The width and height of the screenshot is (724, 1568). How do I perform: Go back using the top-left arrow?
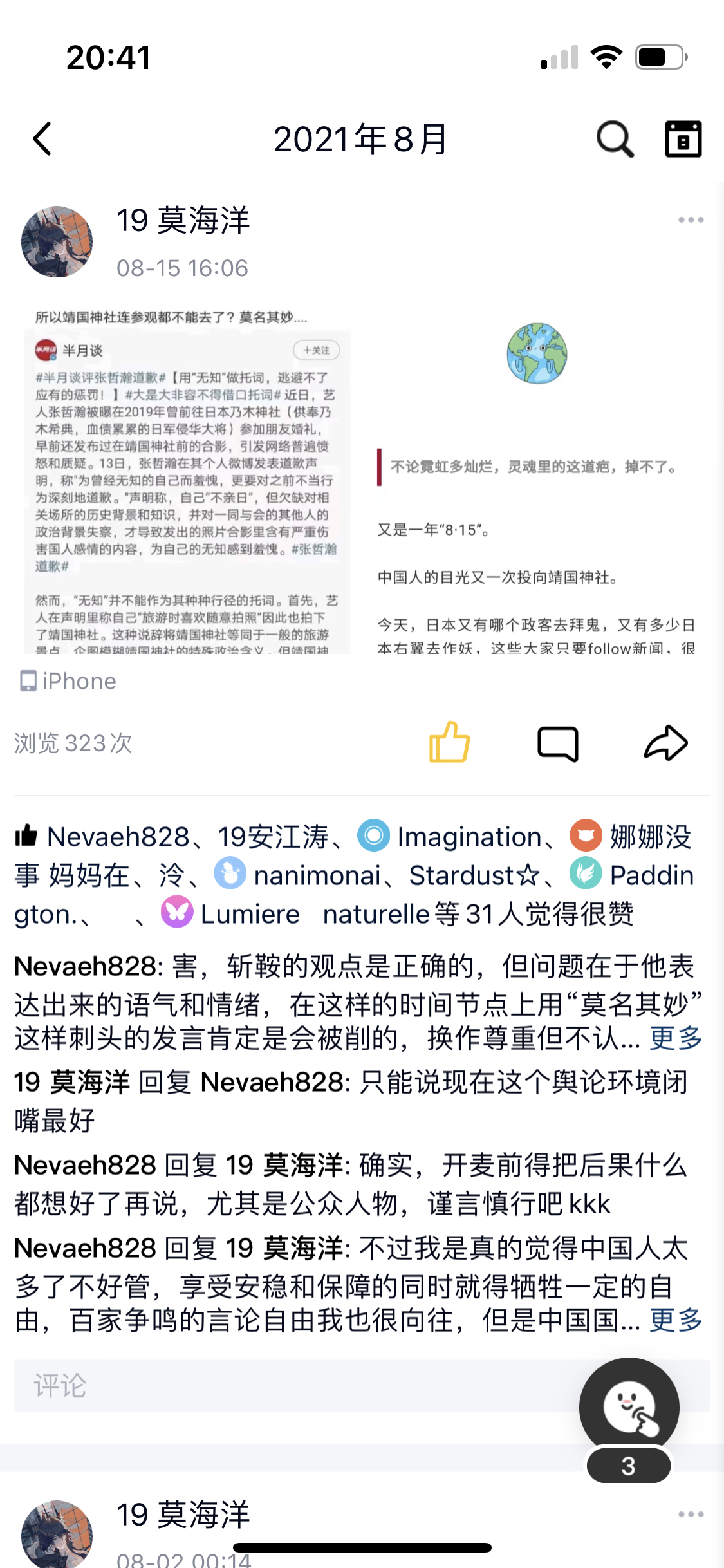point(42,139)
